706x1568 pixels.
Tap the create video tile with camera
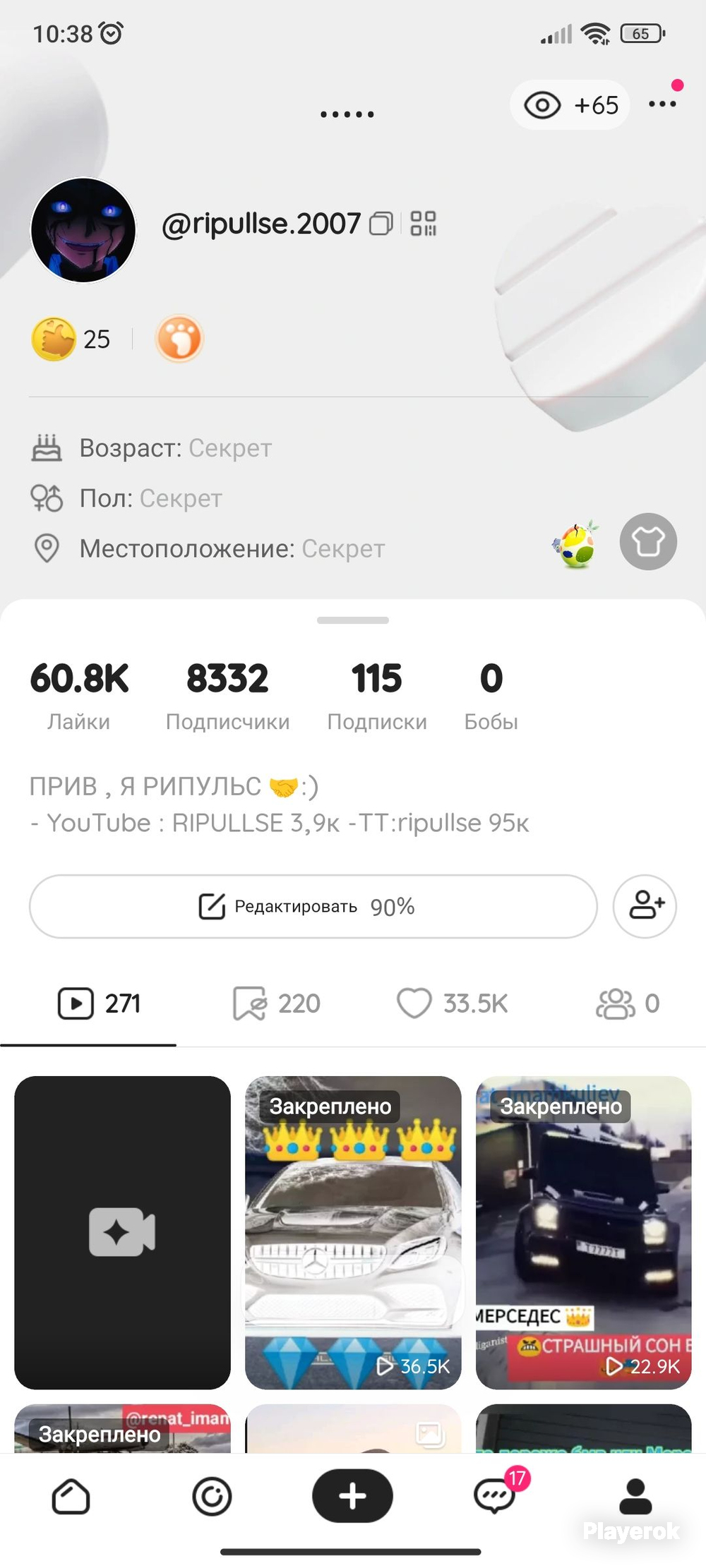point(122,1232)
